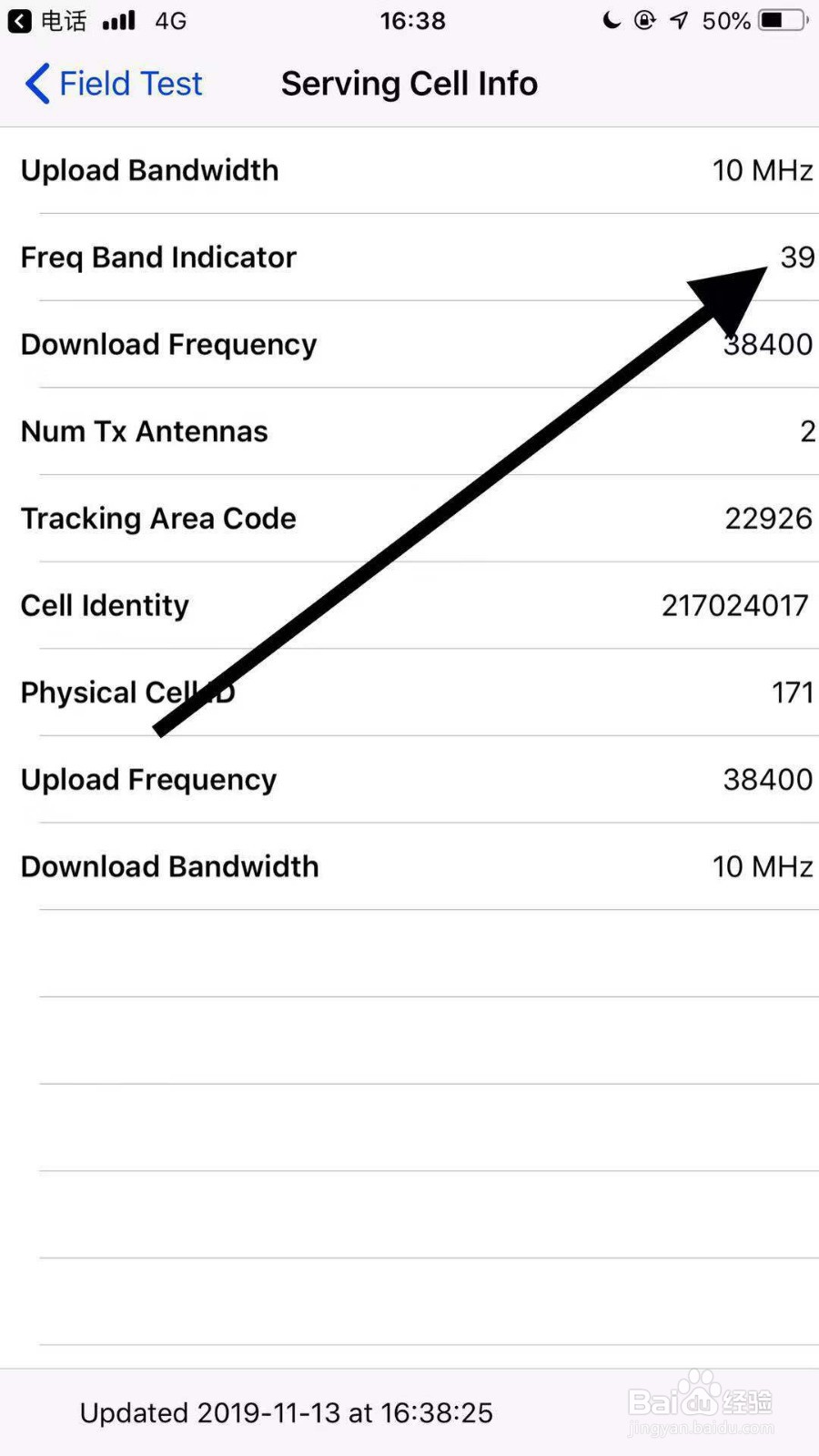Go back to Field Test
Screen dimensions: 819x1456
coord(114,84)
